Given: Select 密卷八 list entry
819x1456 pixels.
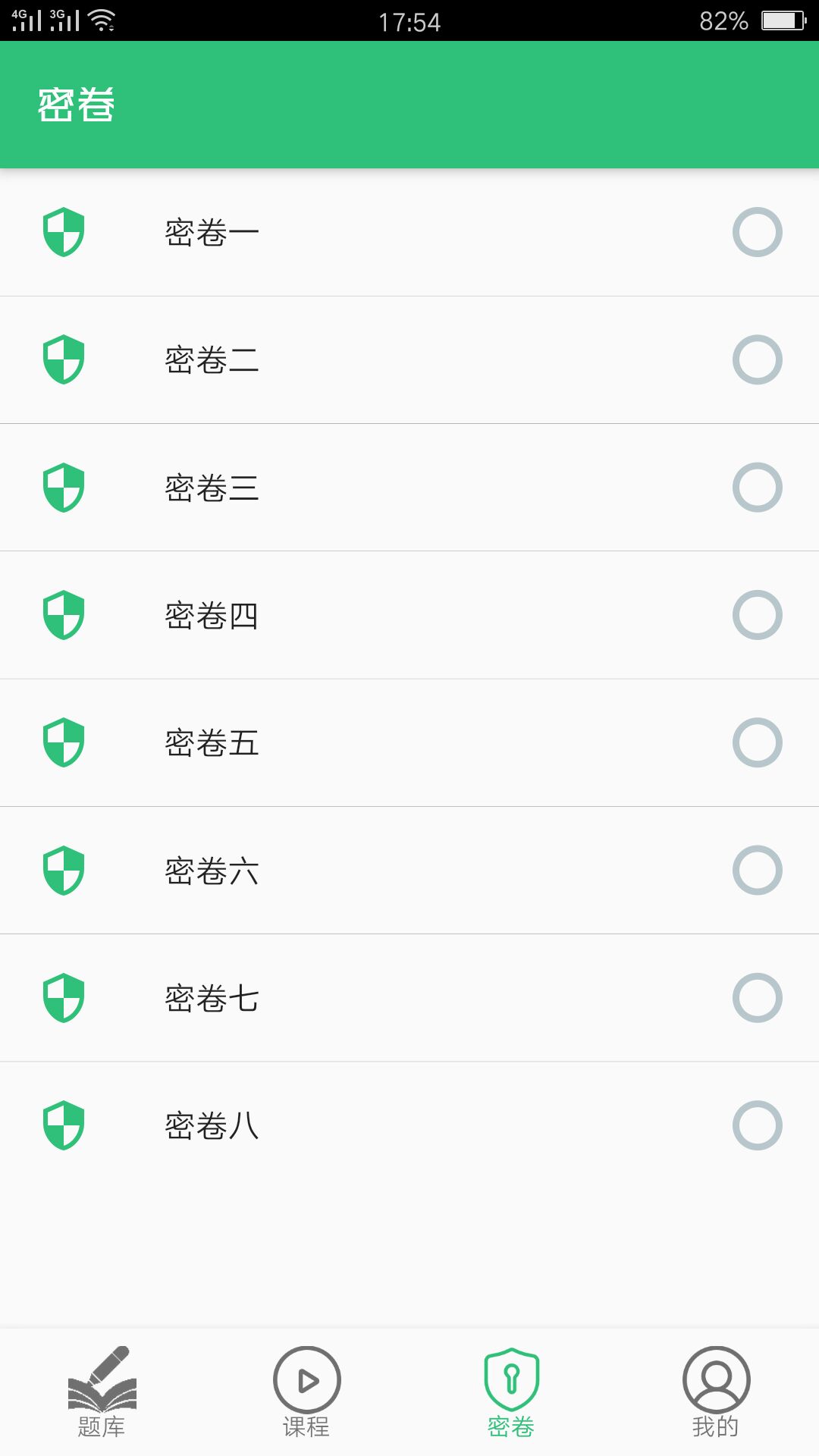Looking at the screenshot, I should point(409,1125).
